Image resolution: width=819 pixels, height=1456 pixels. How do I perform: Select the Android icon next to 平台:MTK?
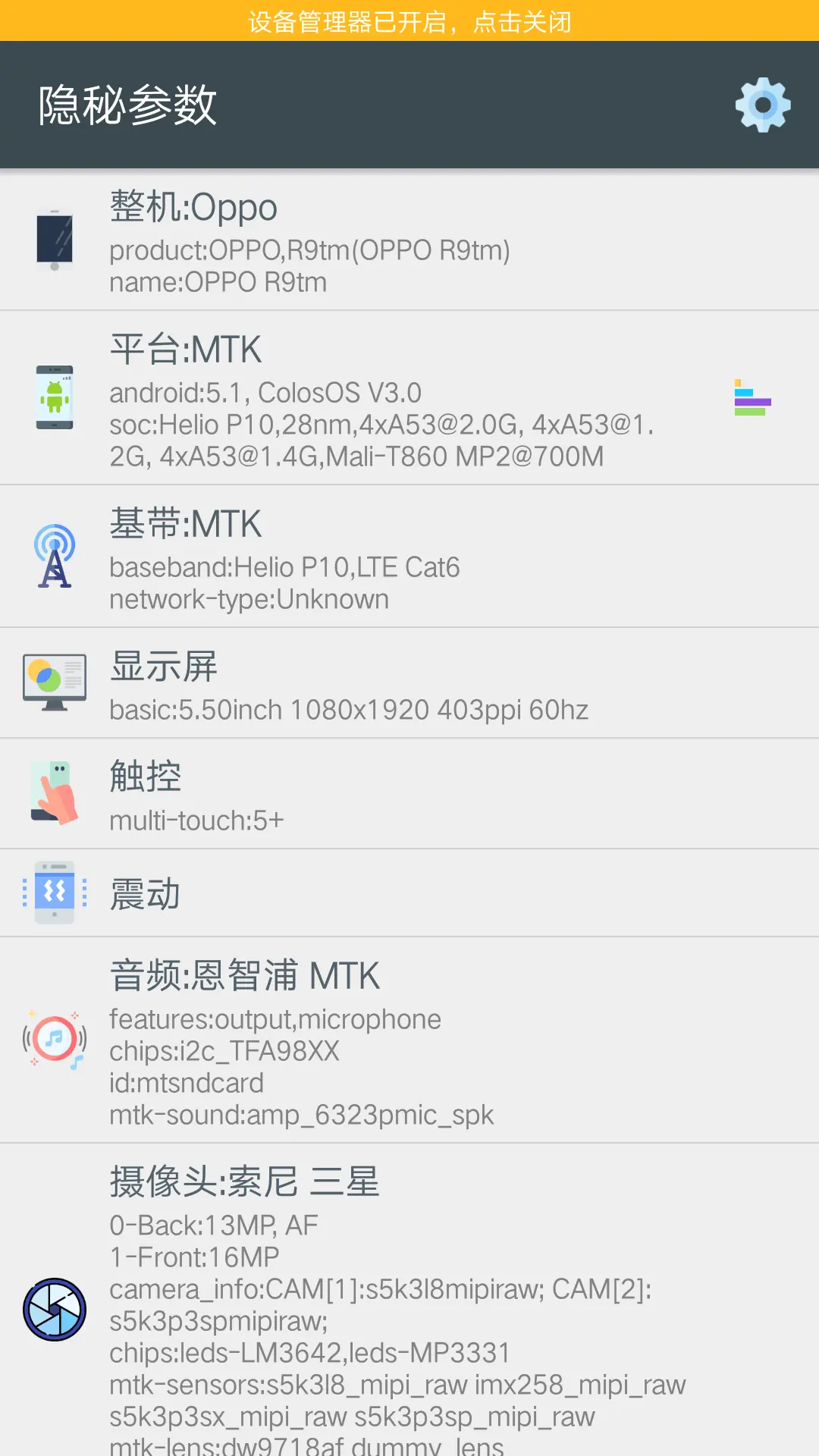[x=54, y=398]
